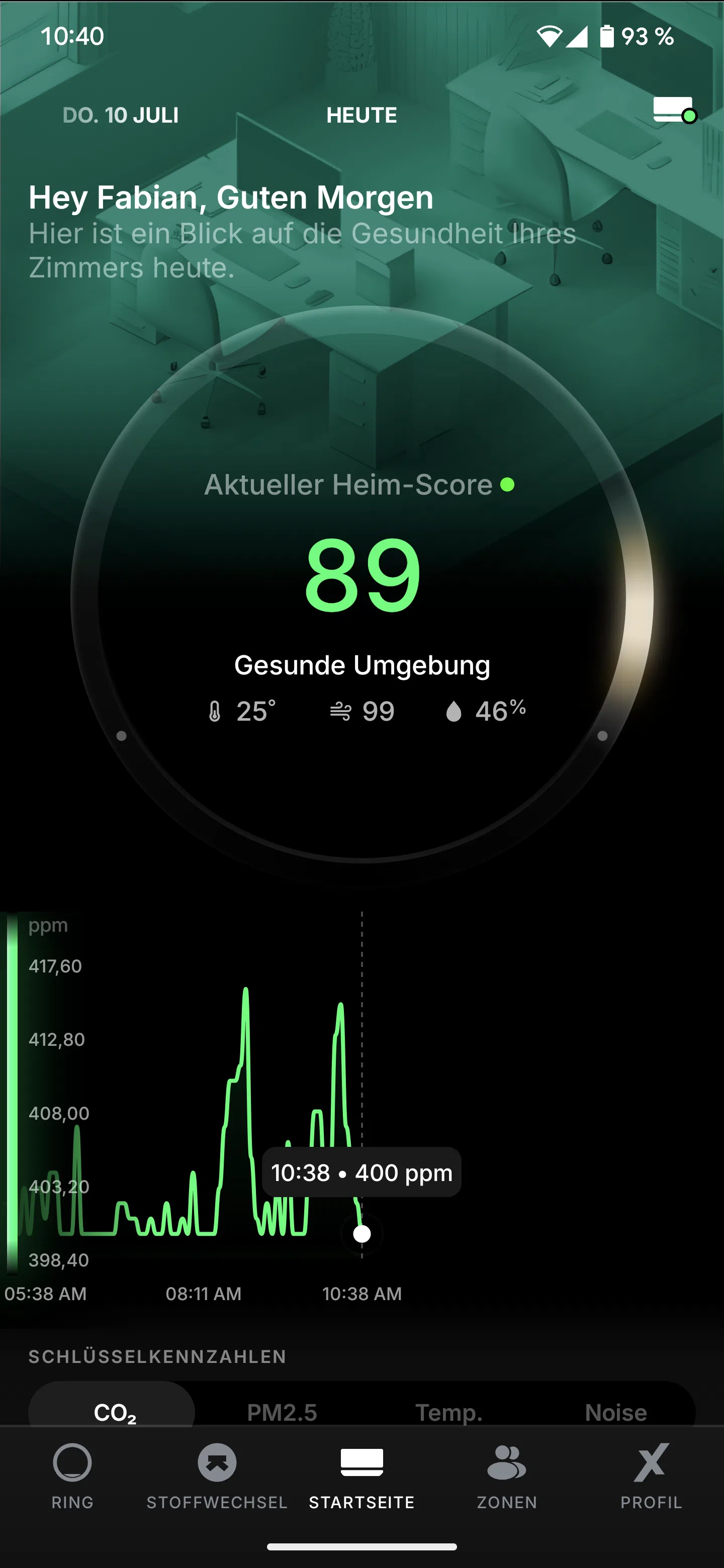Go to Thursday 10 Juli
This screenshot has height=1568, width=724.
(121, 115)
